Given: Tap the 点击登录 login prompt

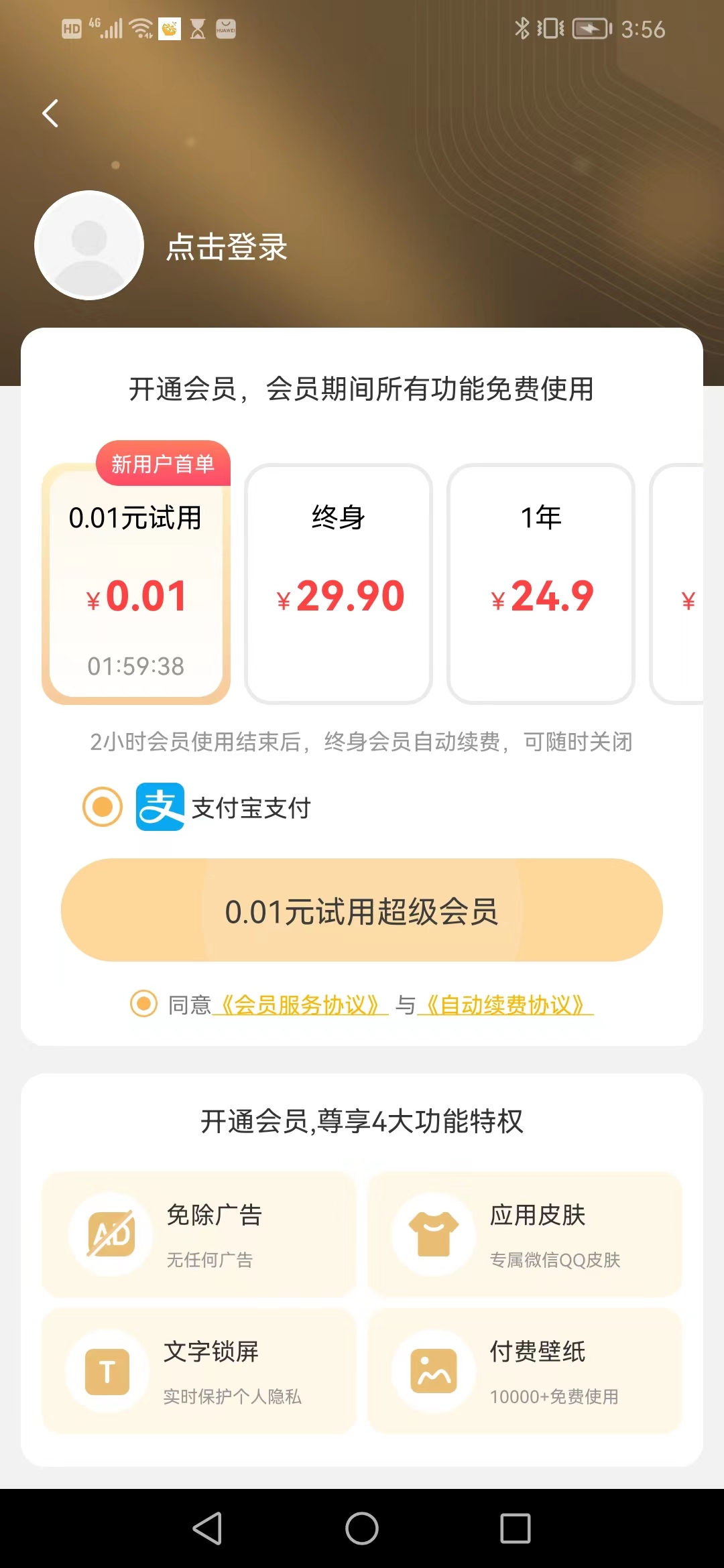Looking at the screenshot, I should [x=228, y=248].
